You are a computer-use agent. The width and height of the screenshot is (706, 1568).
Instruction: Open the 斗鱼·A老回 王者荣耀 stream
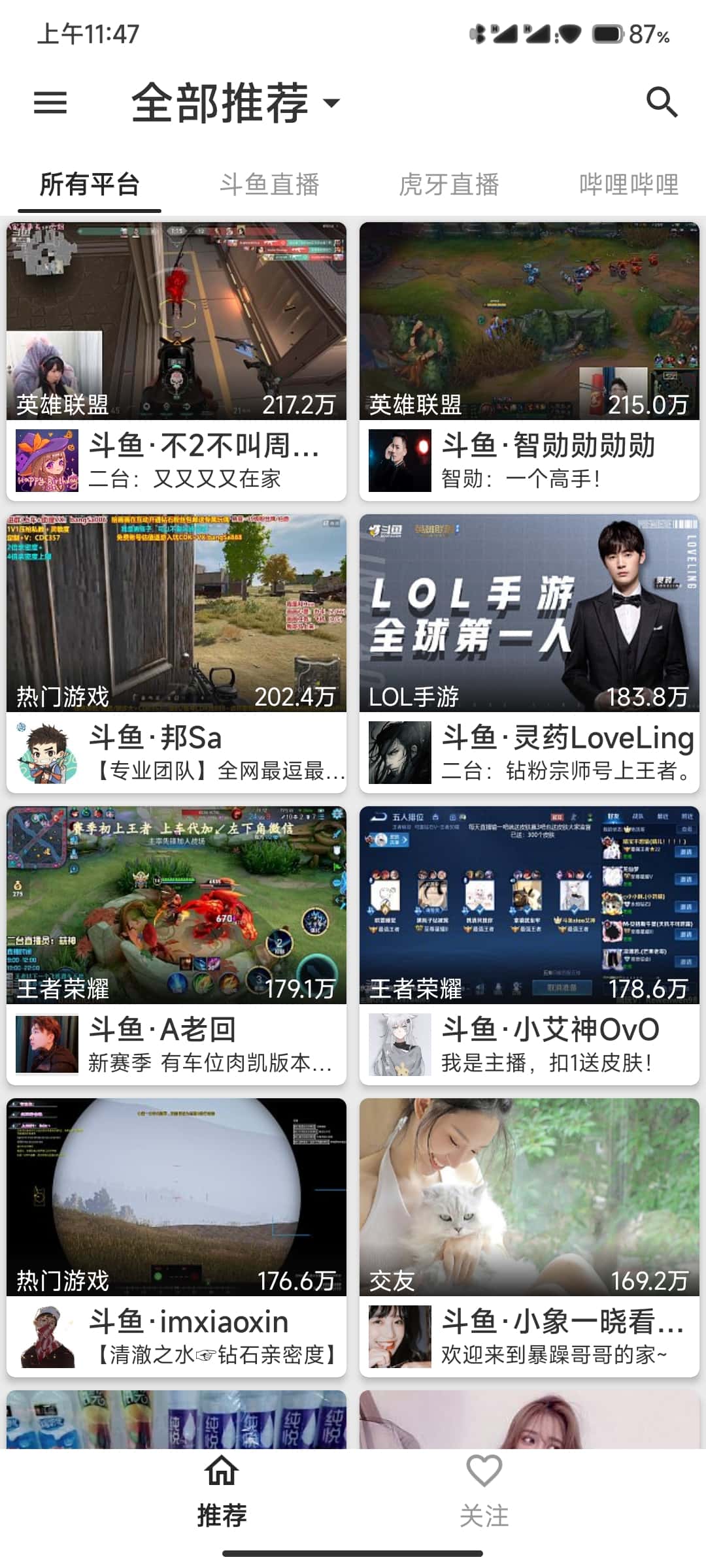coord(176,945)
